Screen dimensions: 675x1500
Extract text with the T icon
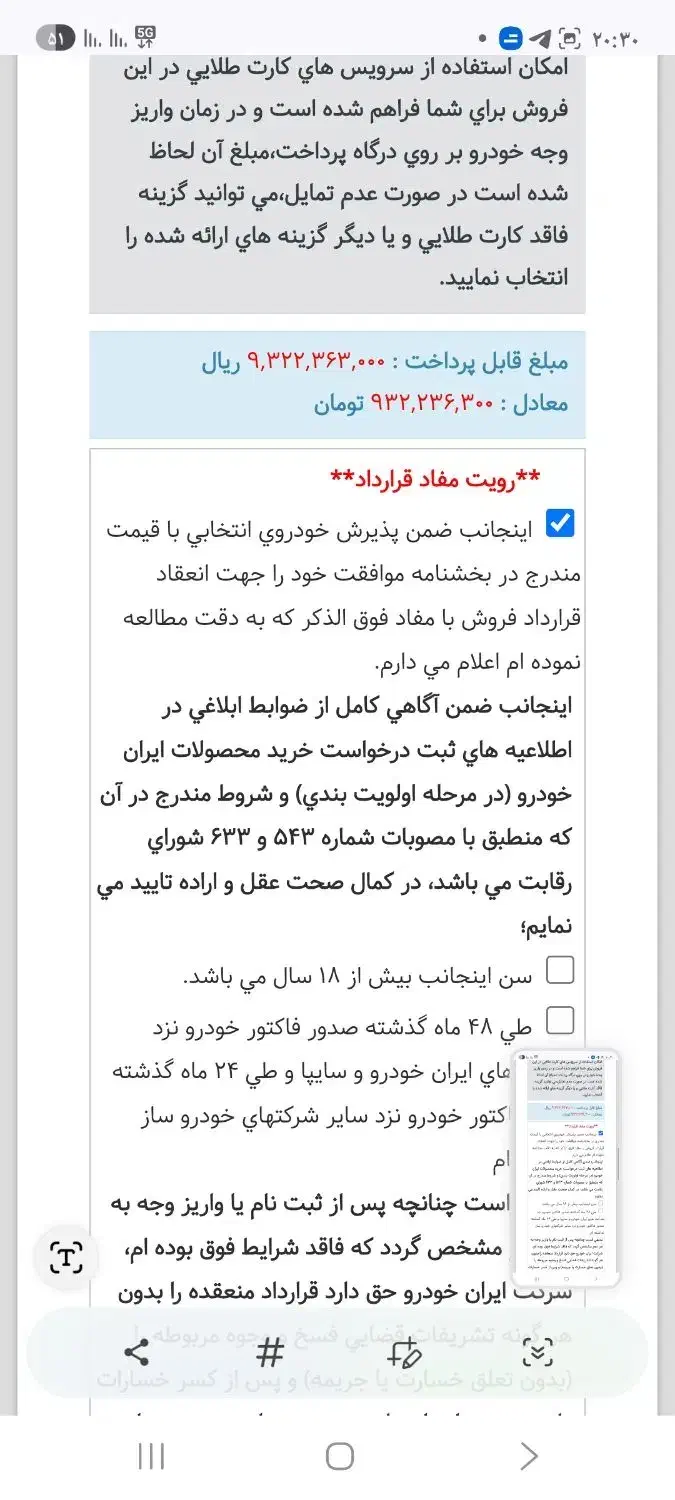point(67,1257)
